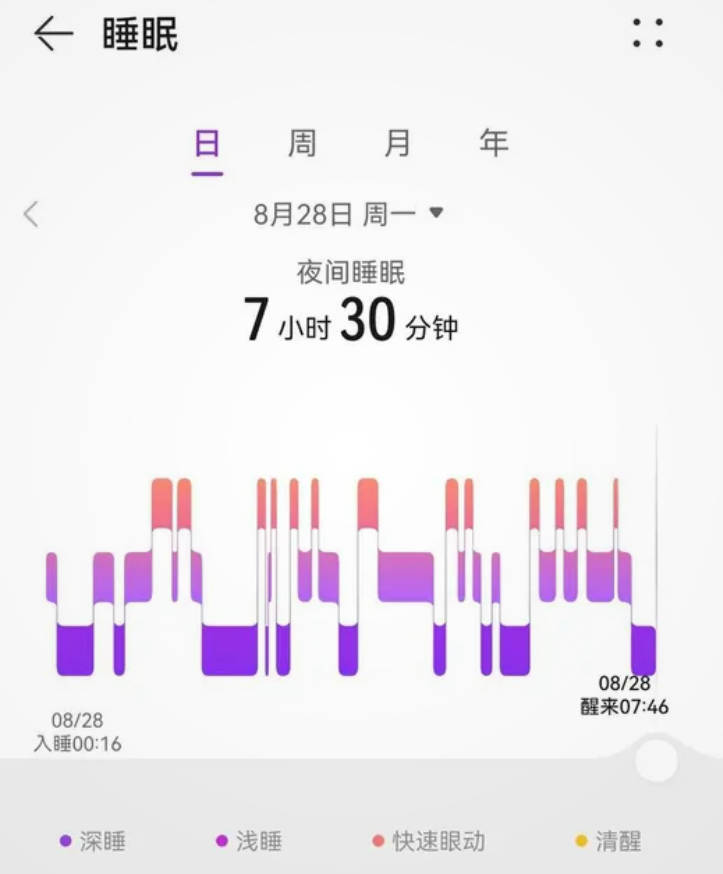Switch to the 周 week tab
The width and height of the screenshot is (723, 874).
click(302, 144)
